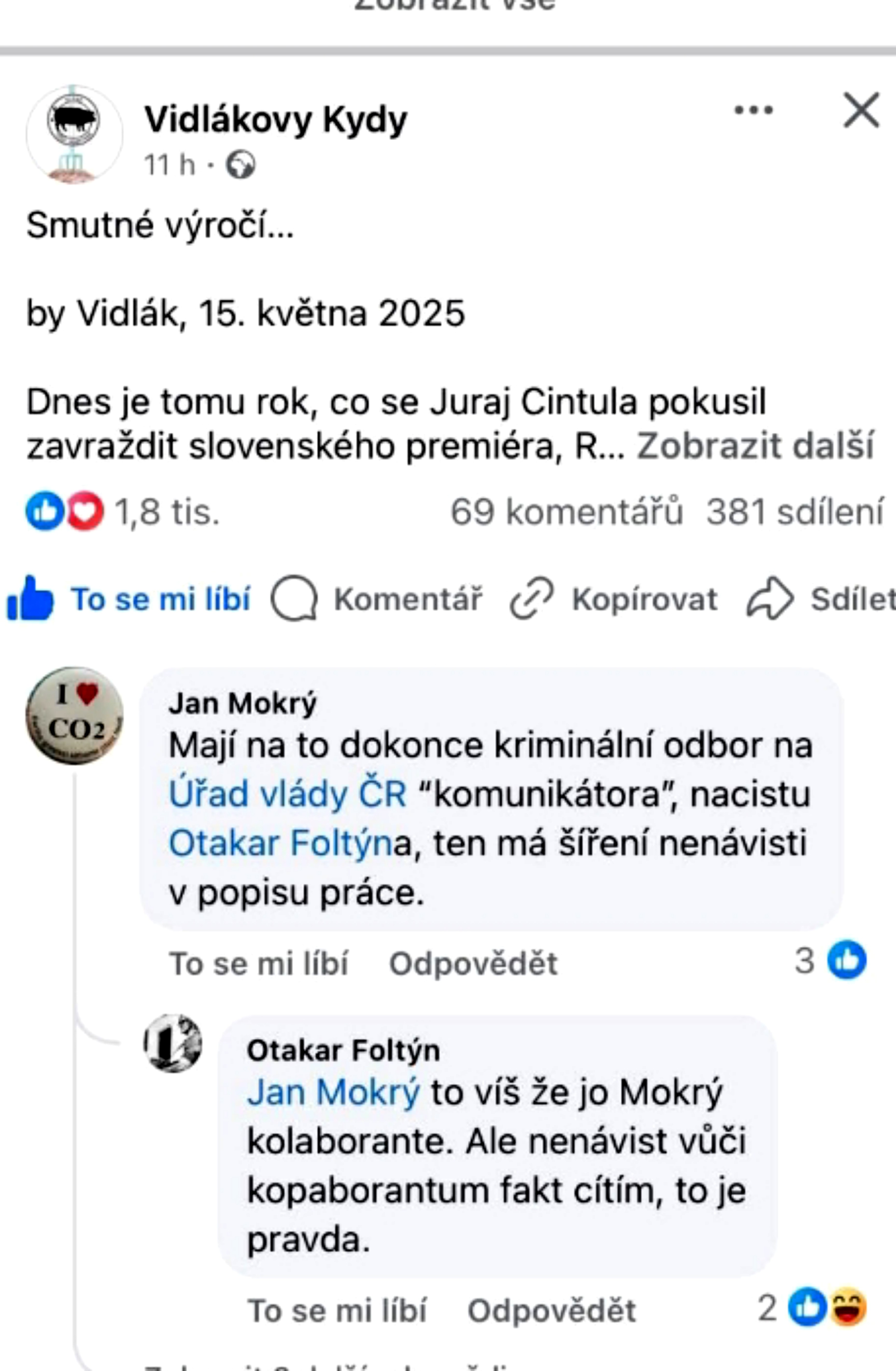Screen dimensions: 896x1371
Task: Reply to Otakar Foltýn's comment
Action: click(x=551, y=1311)
